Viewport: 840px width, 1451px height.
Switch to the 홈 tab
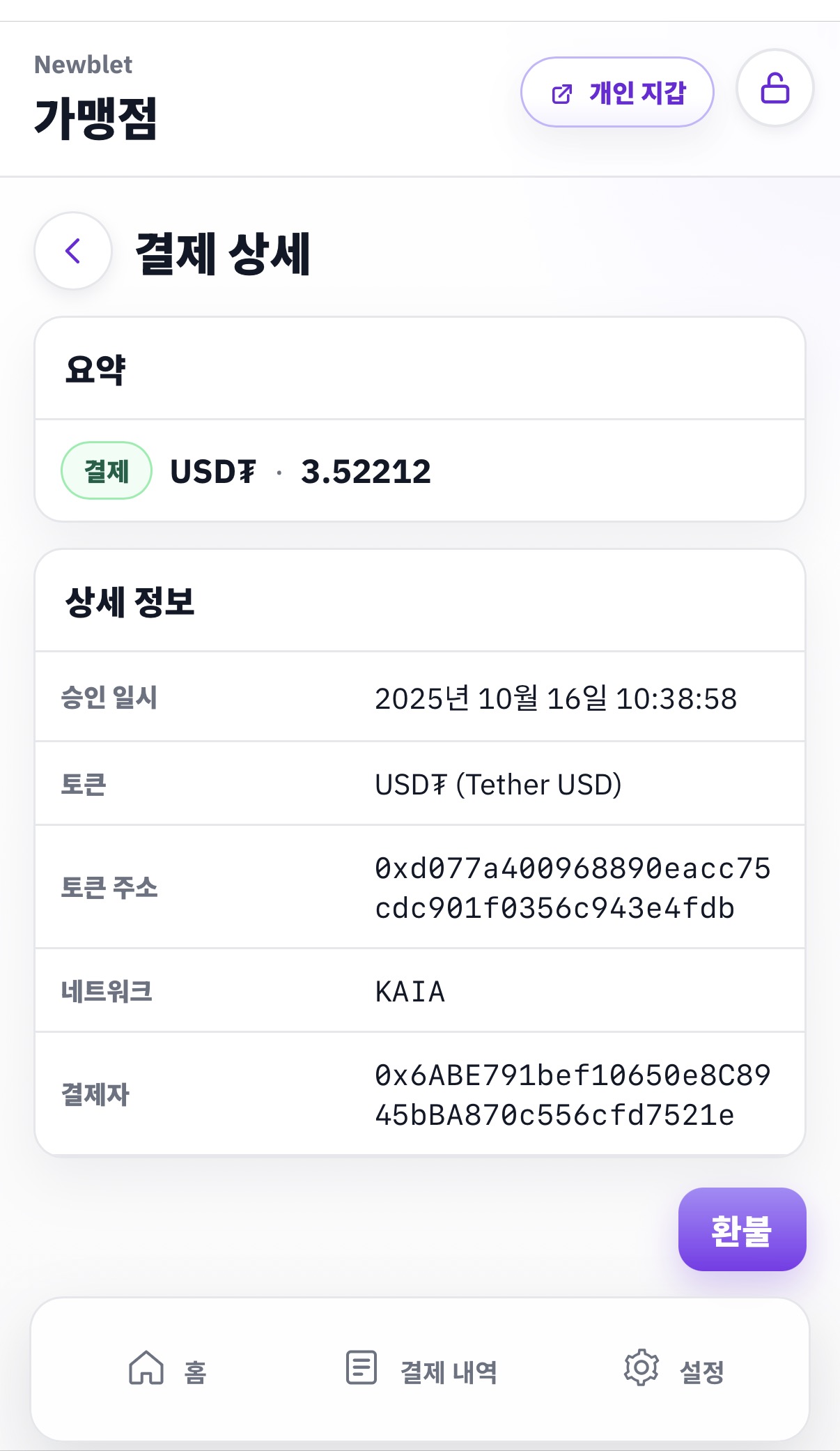(195, 1367)
